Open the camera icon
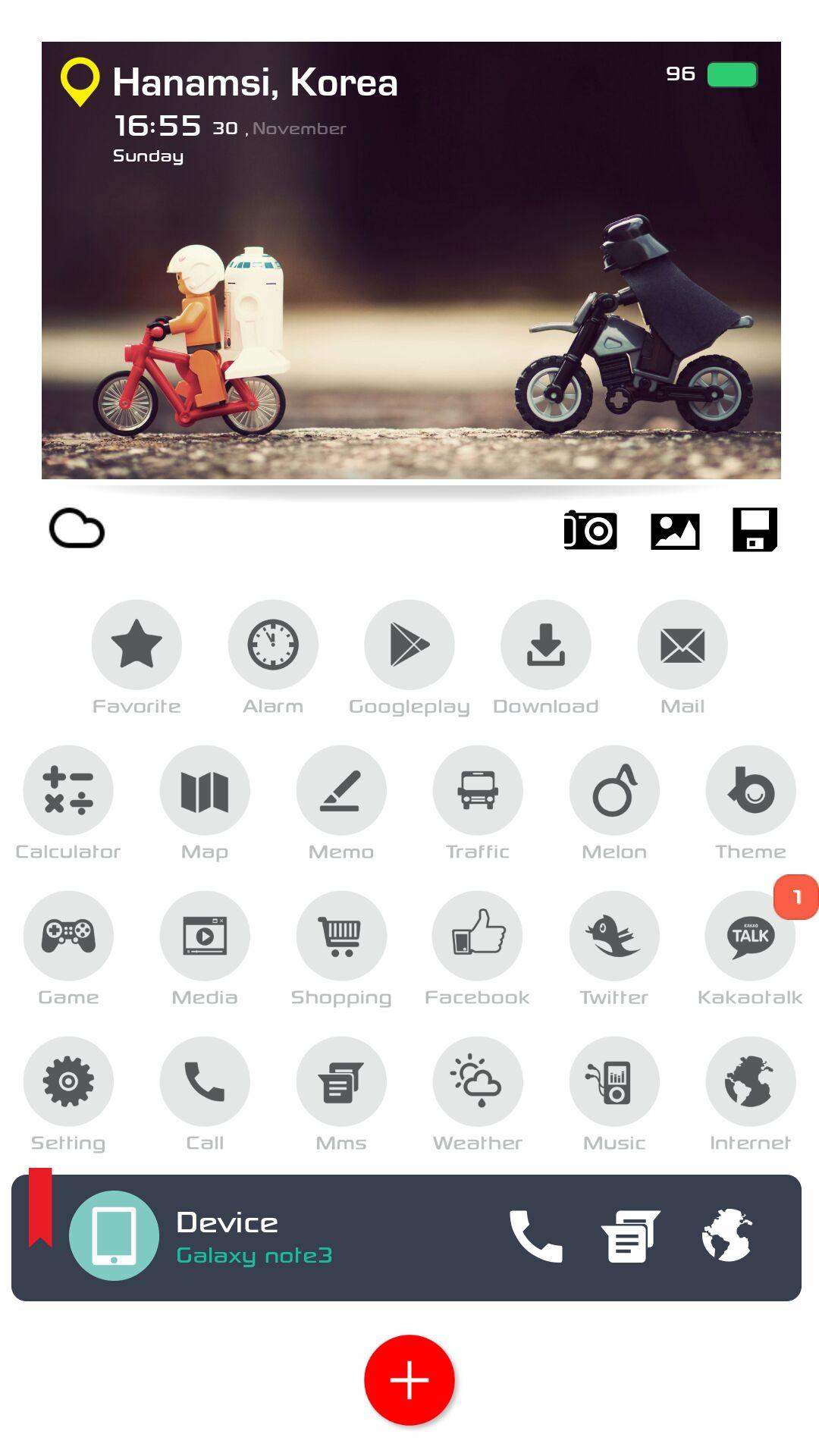The height and width of the screenshot is (1456, 819). click(x=590, y=529)
